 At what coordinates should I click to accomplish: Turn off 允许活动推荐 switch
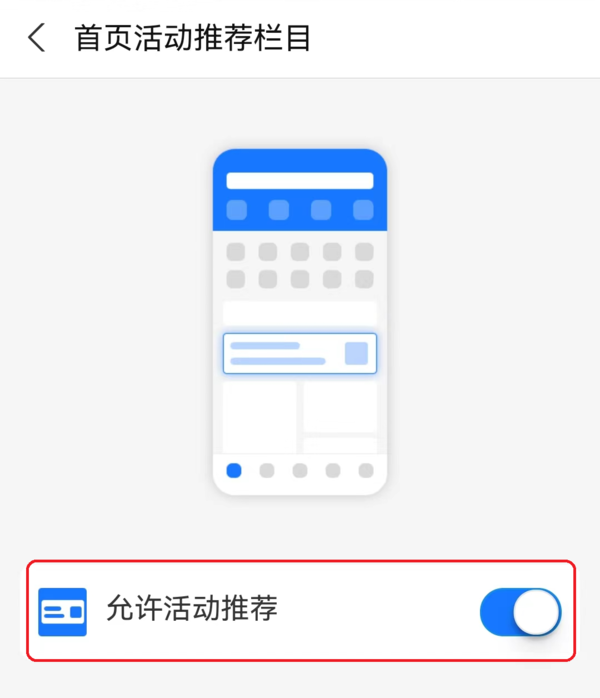[x=520, y=611]
